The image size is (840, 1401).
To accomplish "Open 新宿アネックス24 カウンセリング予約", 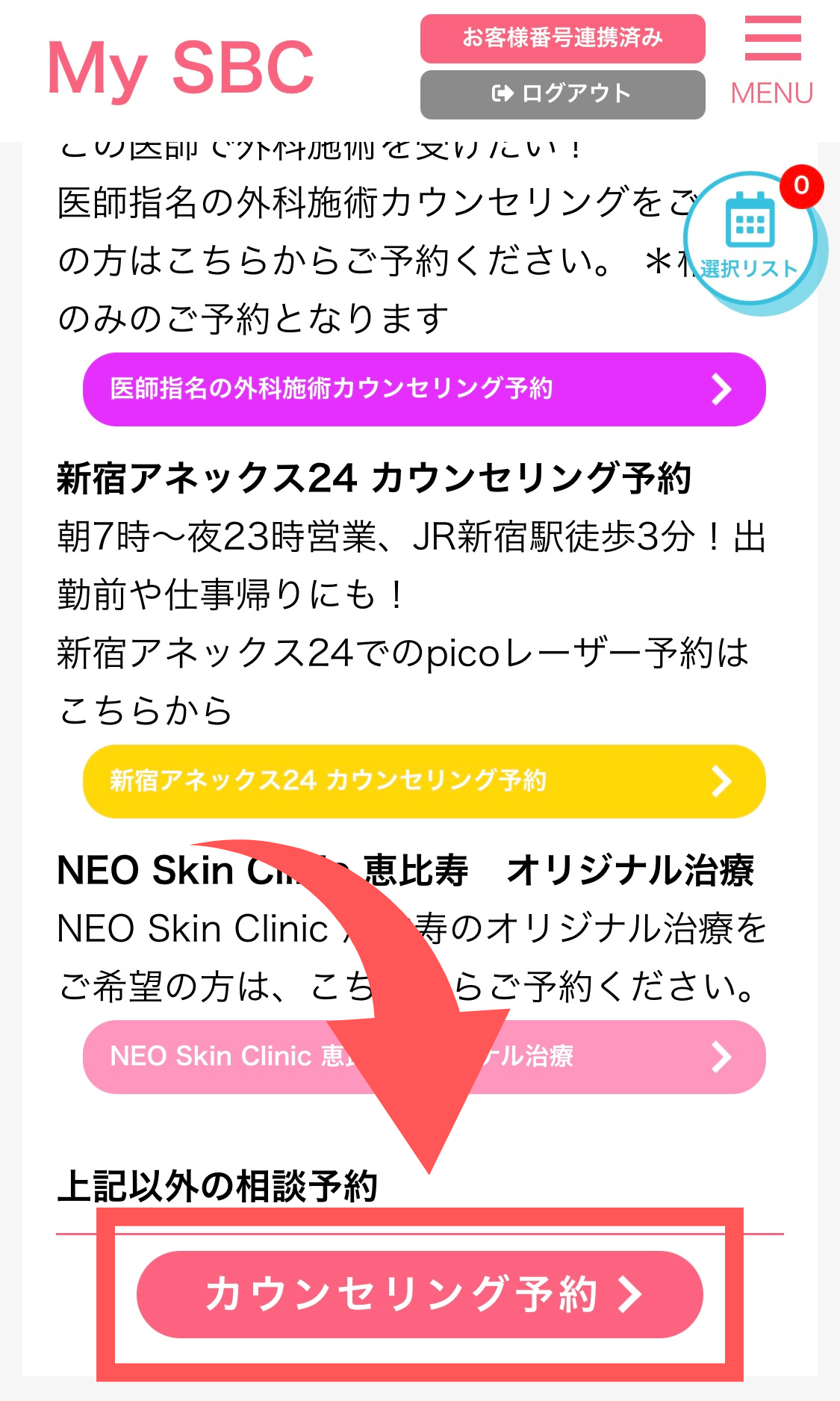I will coord(423,781).
